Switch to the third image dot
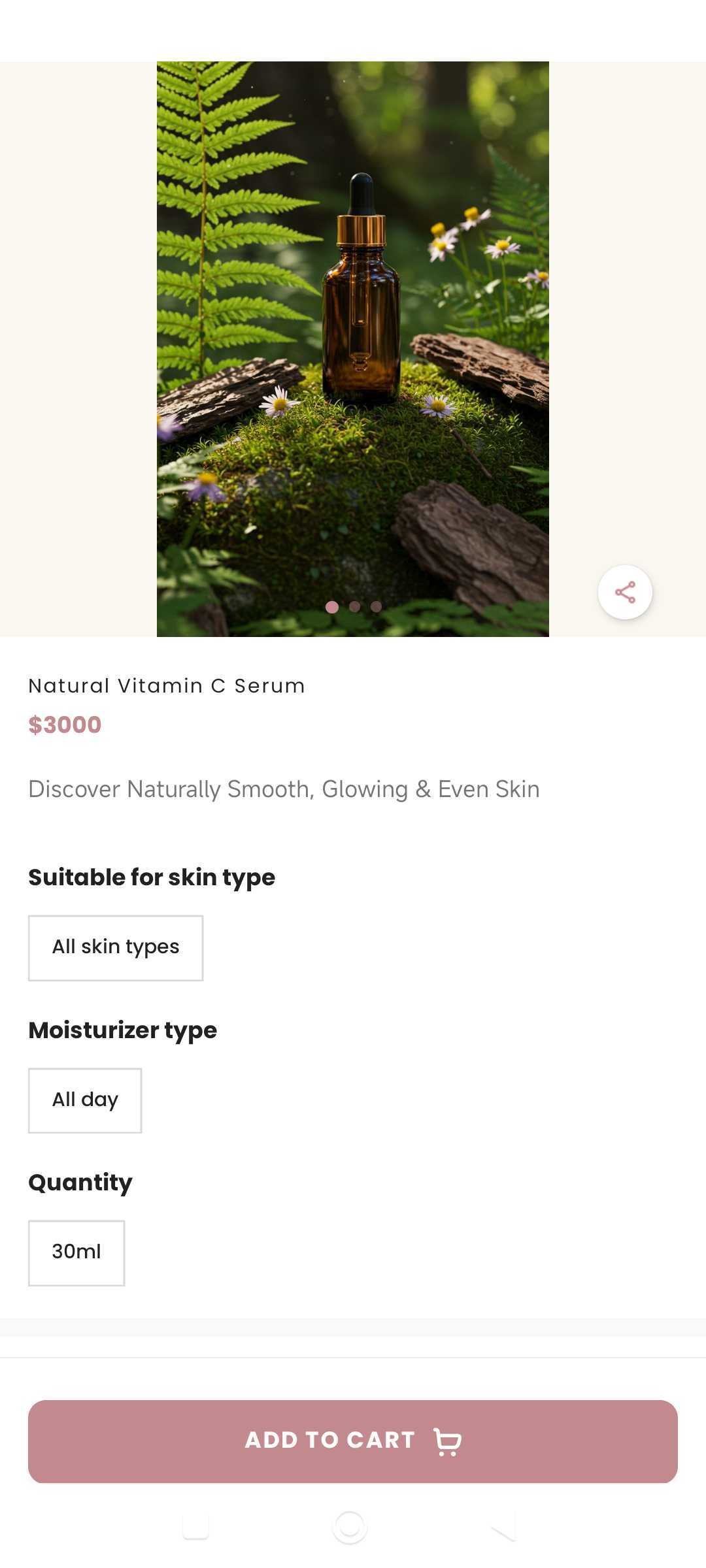Screen dimensions: 706x1568 (x=376, y=607)
